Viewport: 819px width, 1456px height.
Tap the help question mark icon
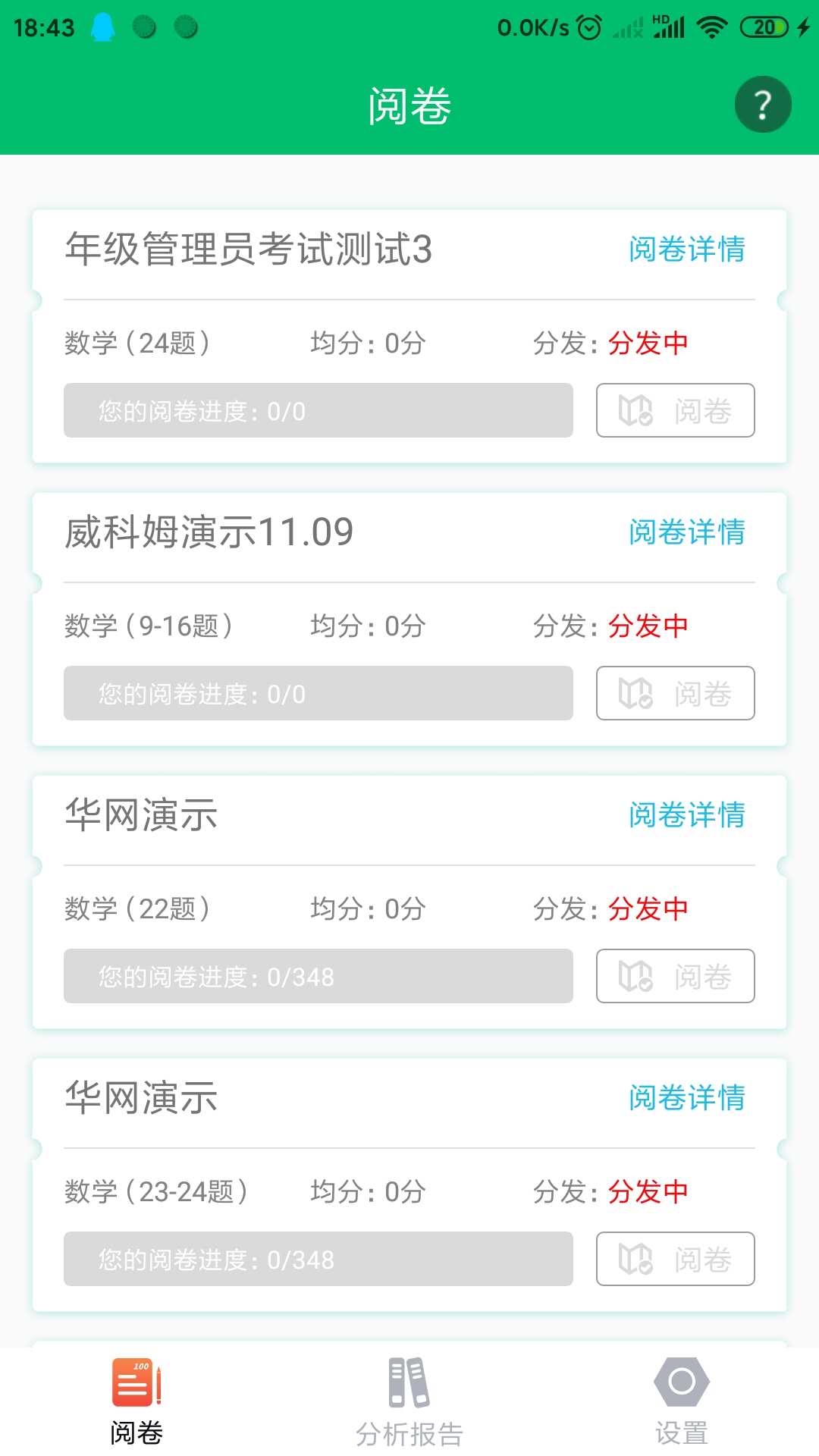pos(763,104)
